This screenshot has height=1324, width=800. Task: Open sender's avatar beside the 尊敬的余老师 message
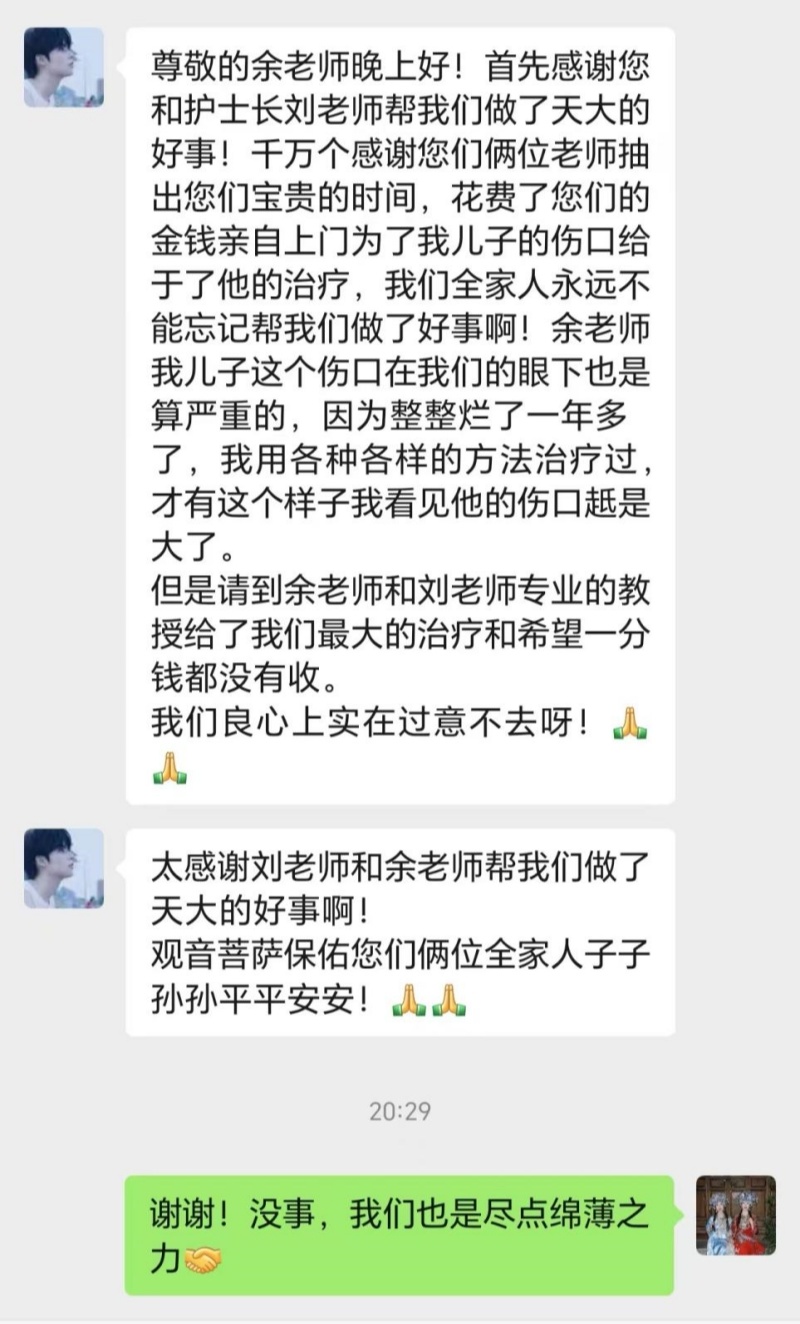(64, 67)
